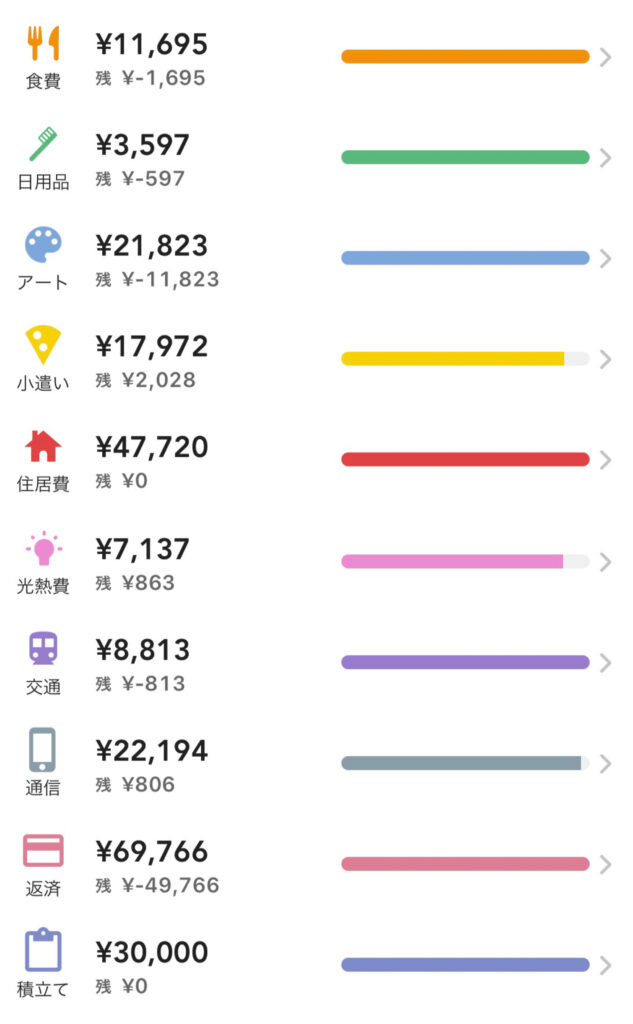
Task: Open the 日用品 category details
Action: click(x=316, y=158)
